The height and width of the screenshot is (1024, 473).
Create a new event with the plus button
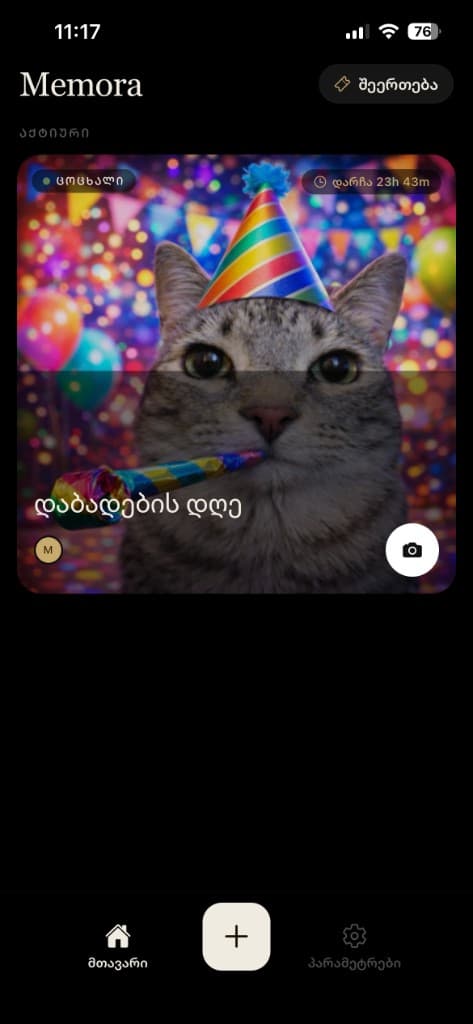tap(236, 936)
